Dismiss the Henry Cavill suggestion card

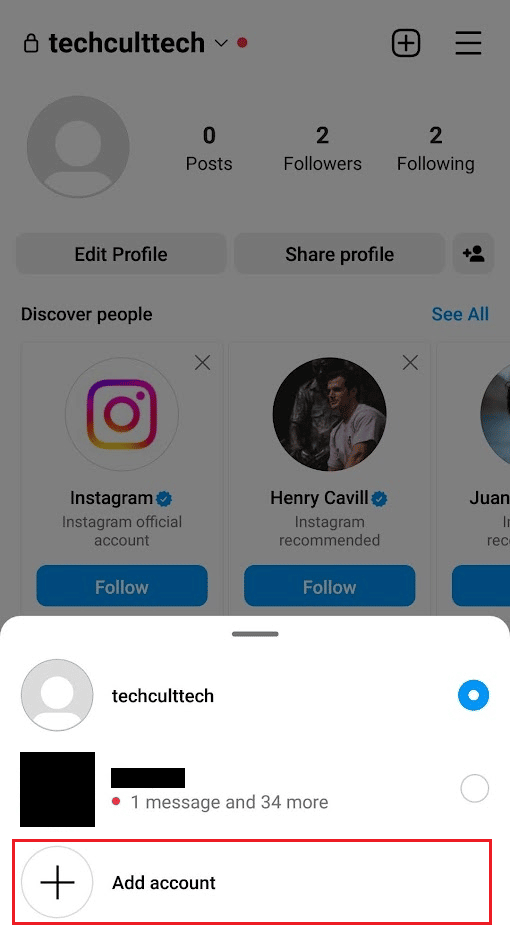coord(410,362)
